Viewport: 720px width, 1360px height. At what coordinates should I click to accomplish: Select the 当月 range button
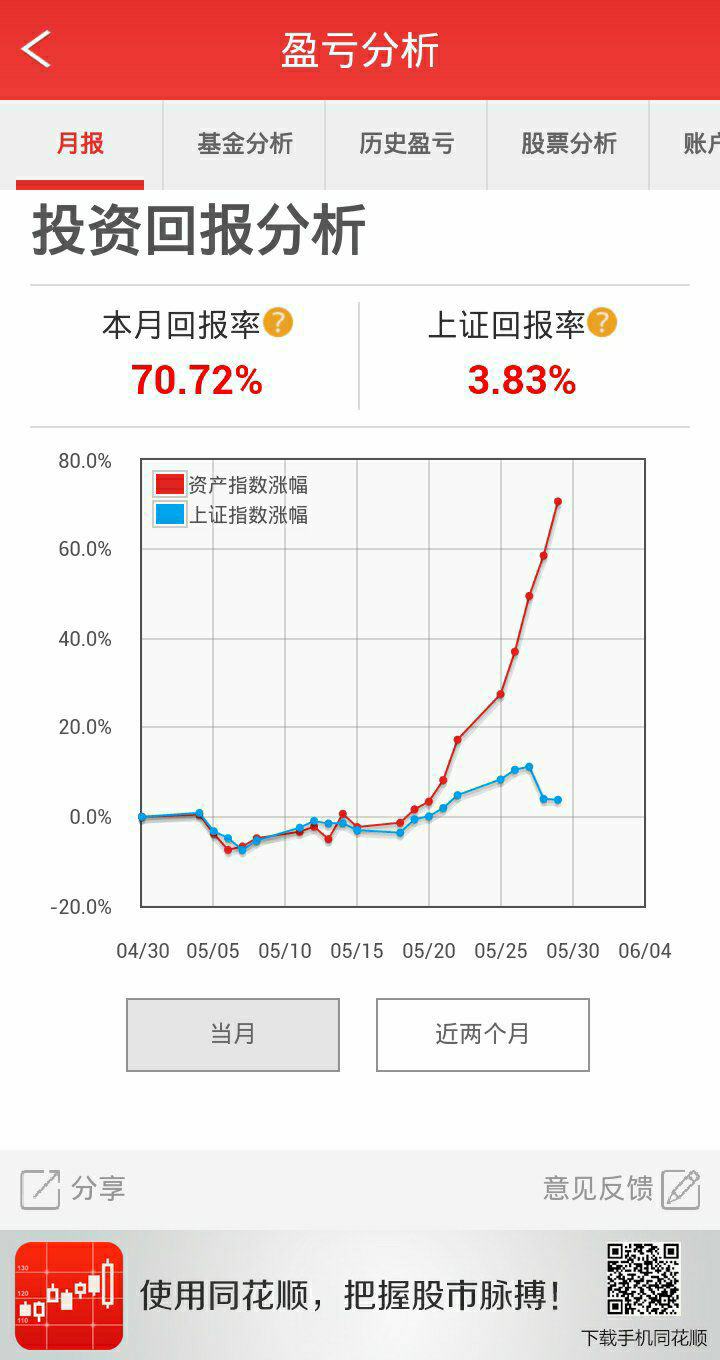(233, 1034)
